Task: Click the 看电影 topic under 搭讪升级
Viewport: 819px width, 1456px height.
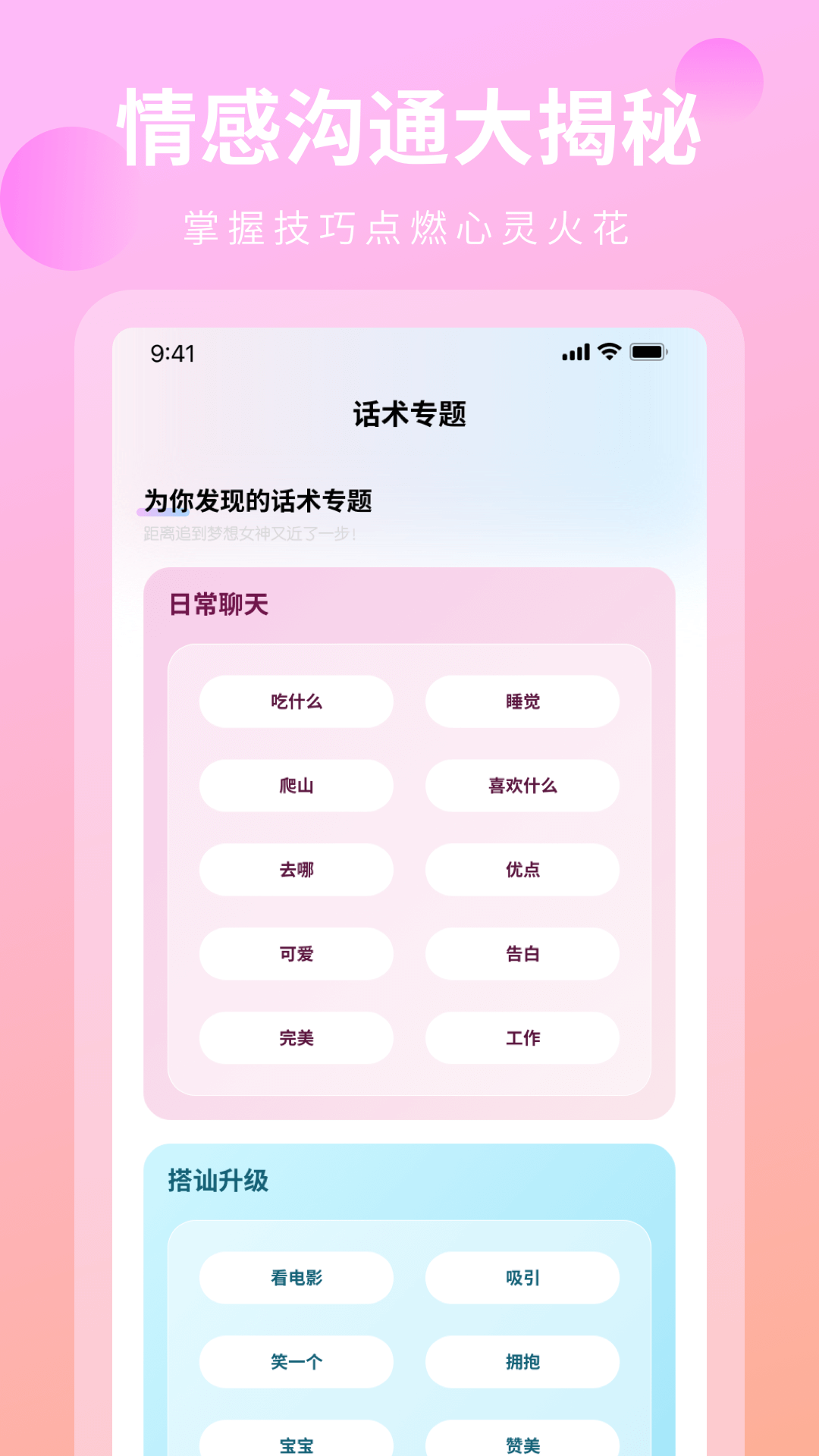Action: pyautogui.click(x=296, y=1277)
